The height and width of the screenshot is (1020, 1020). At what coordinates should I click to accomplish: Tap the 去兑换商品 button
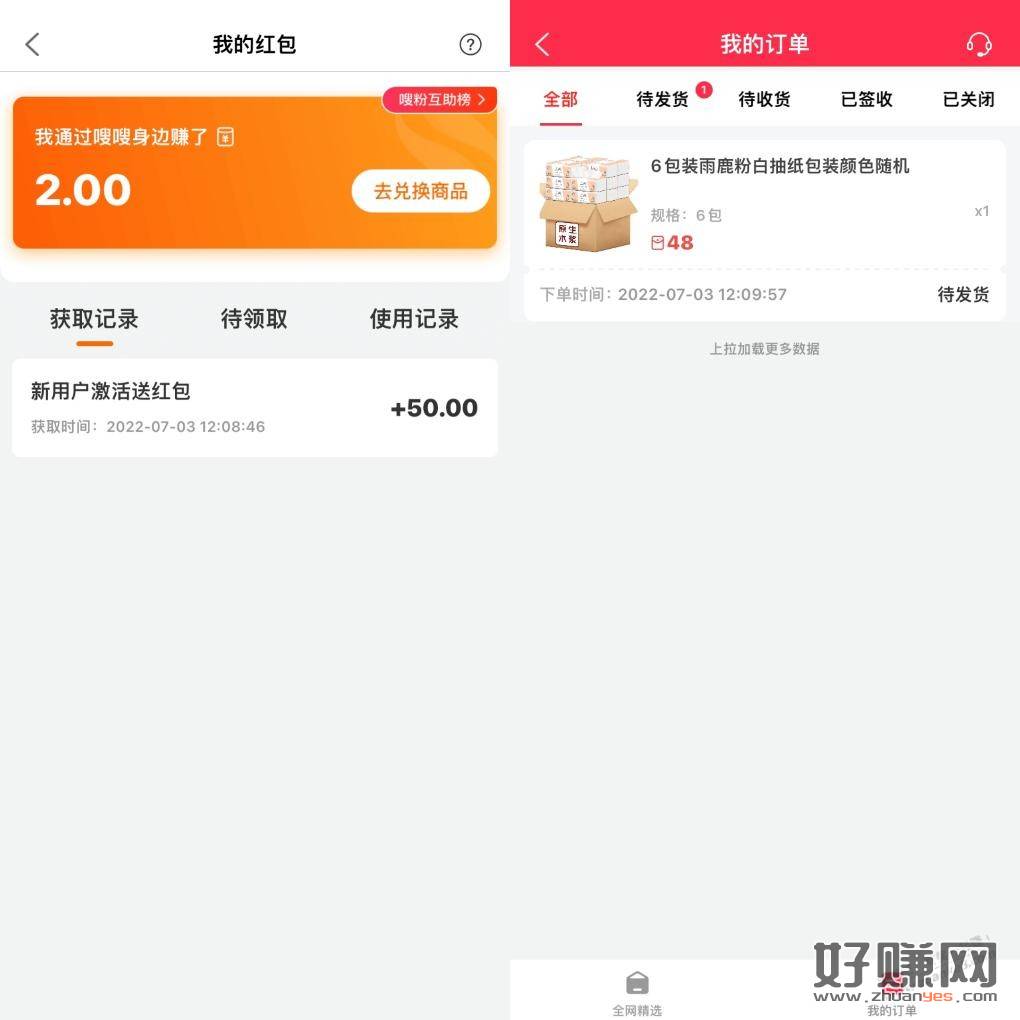click(420, 191)
